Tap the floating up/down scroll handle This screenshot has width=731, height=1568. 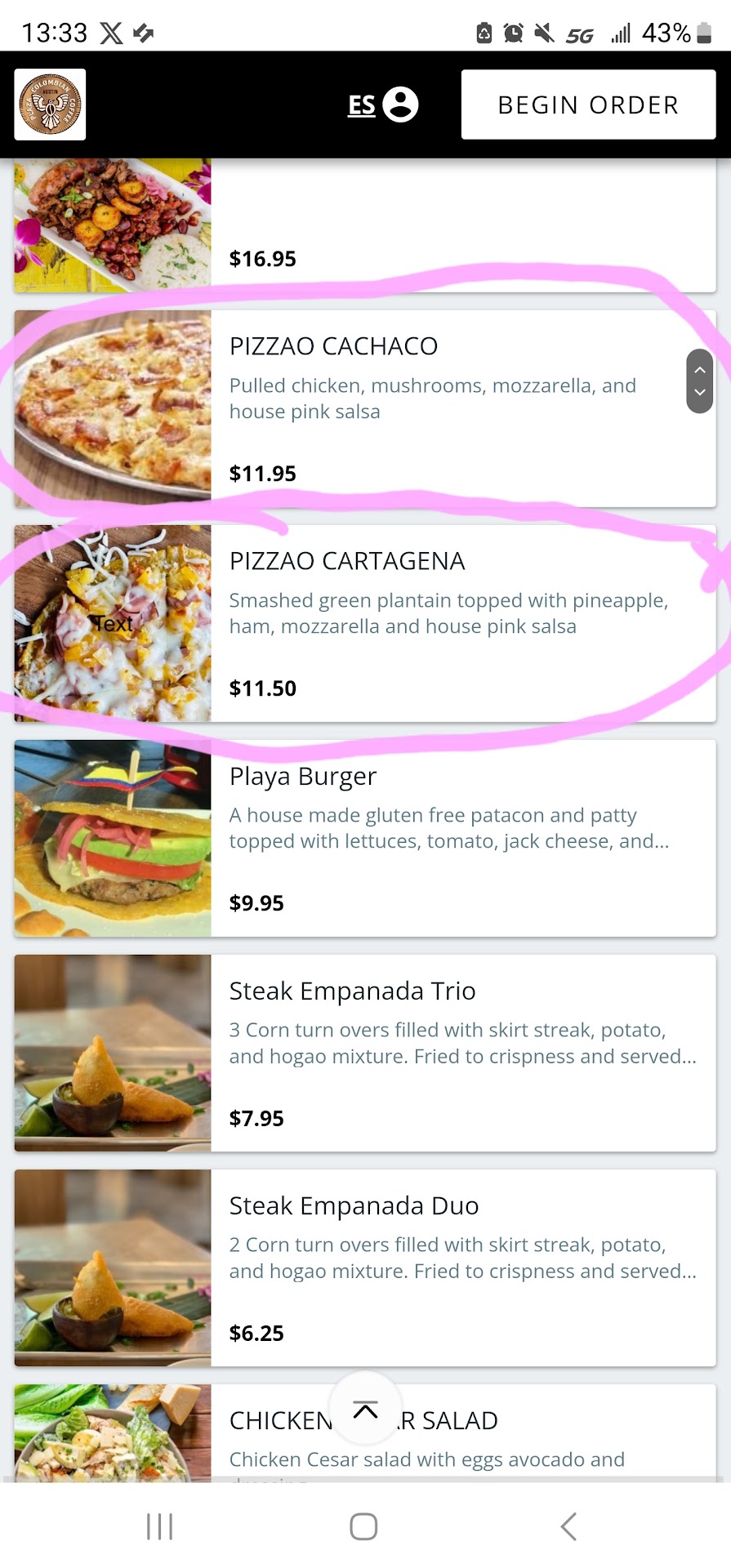pyautogui.click(x=700, y=381)
